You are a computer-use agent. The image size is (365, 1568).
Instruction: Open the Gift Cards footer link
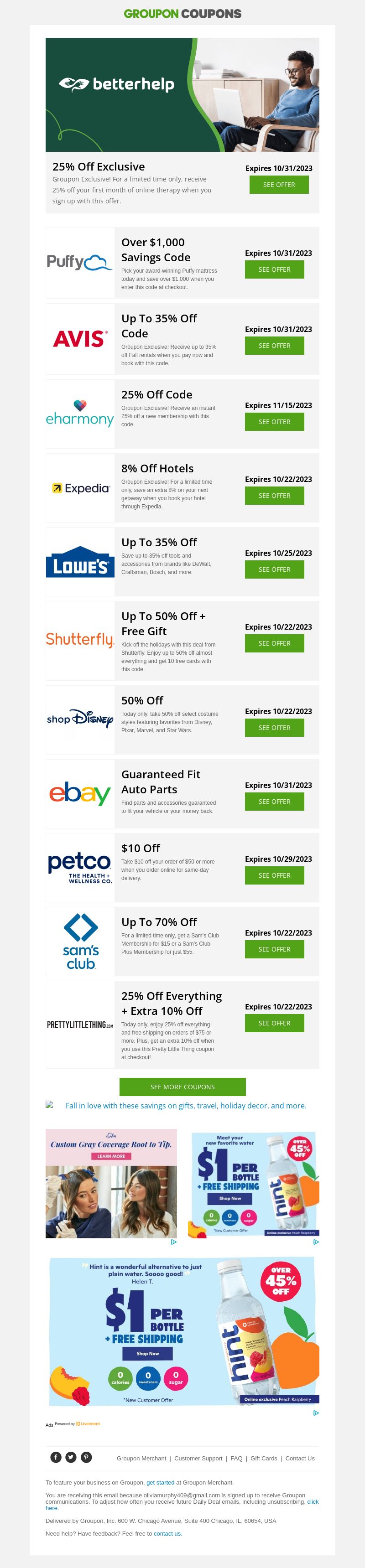pos(263,1459)
